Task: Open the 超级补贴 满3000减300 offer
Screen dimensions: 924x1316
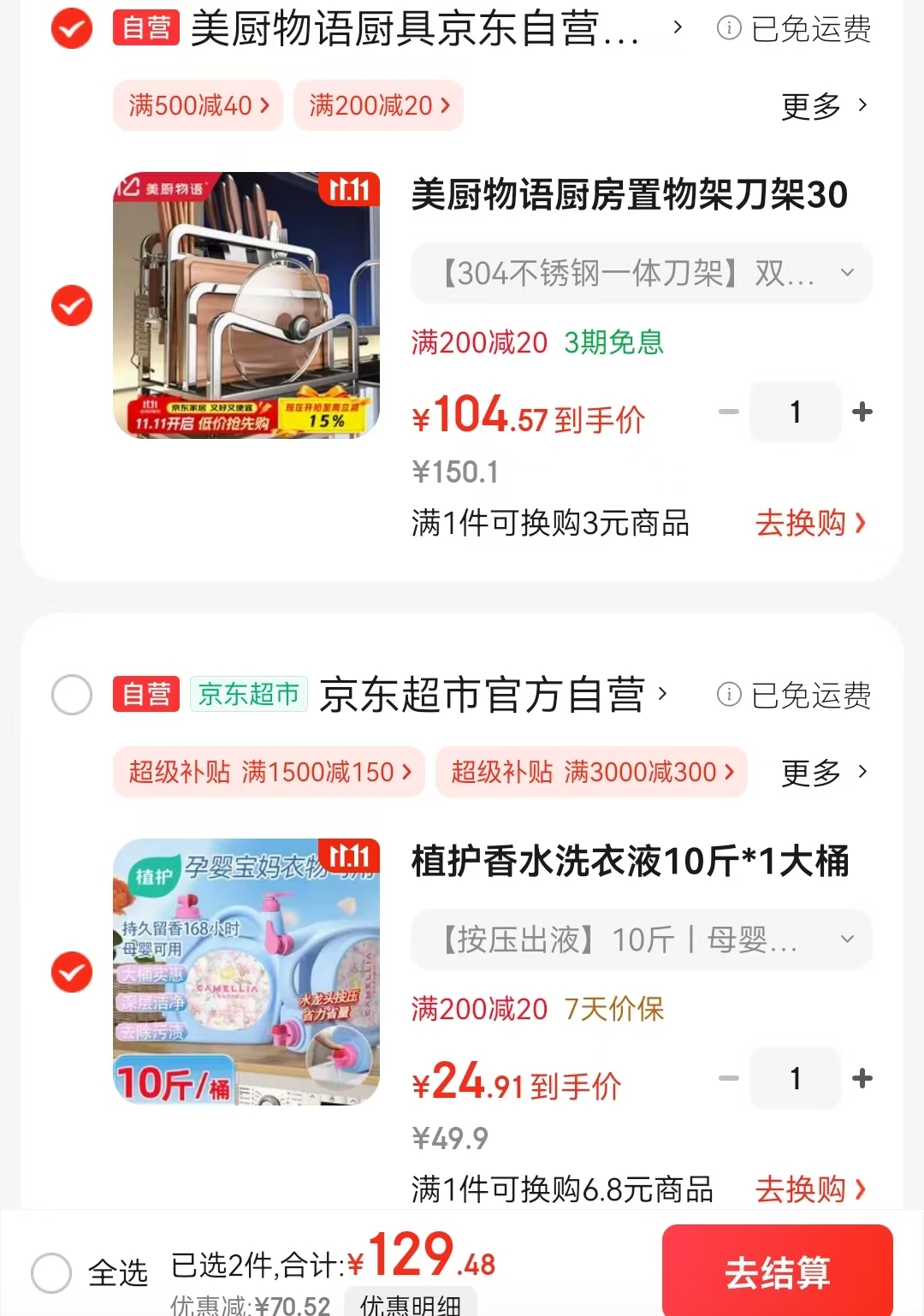Action: [x=591, y=772]
